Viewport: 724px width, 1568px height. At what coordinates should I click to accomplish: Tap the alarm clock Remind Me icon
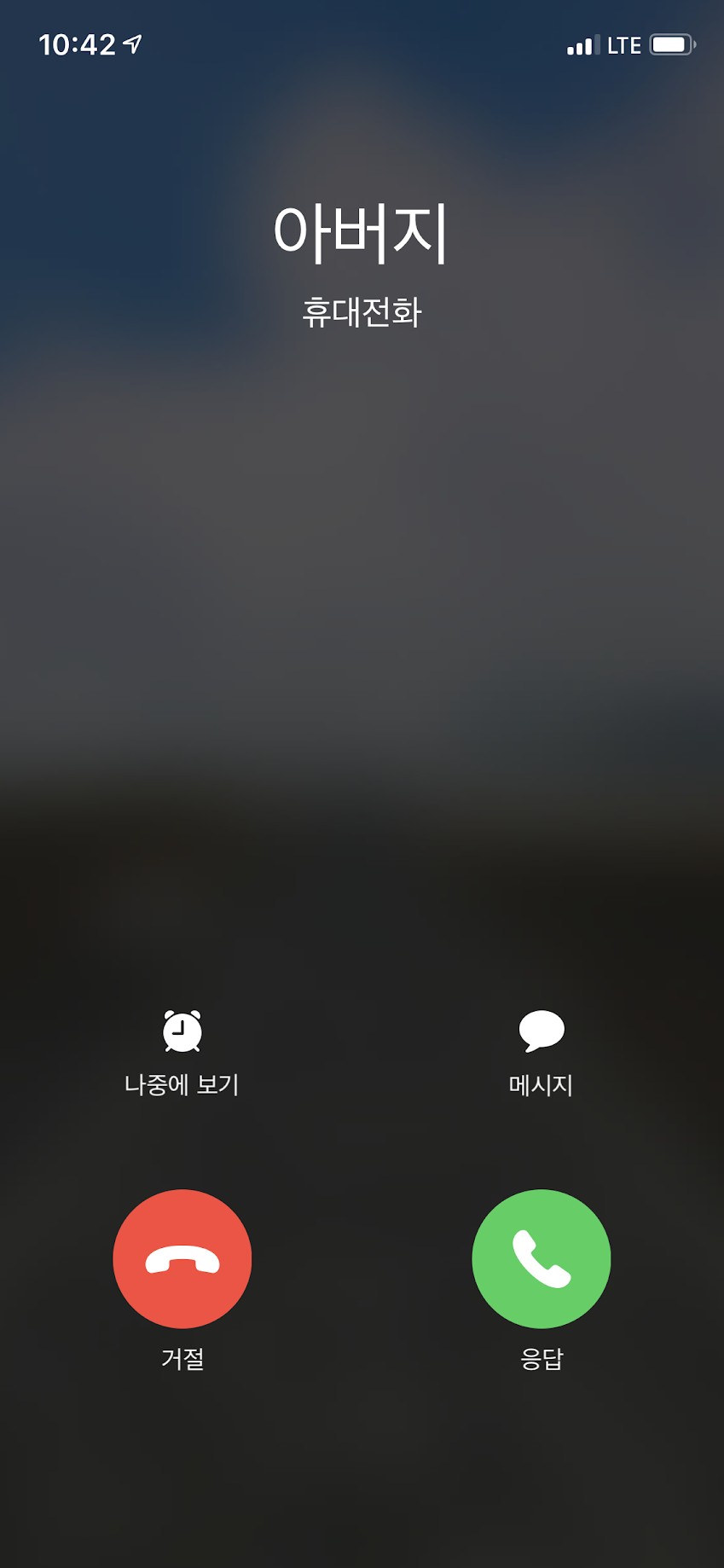(182, 1031)
